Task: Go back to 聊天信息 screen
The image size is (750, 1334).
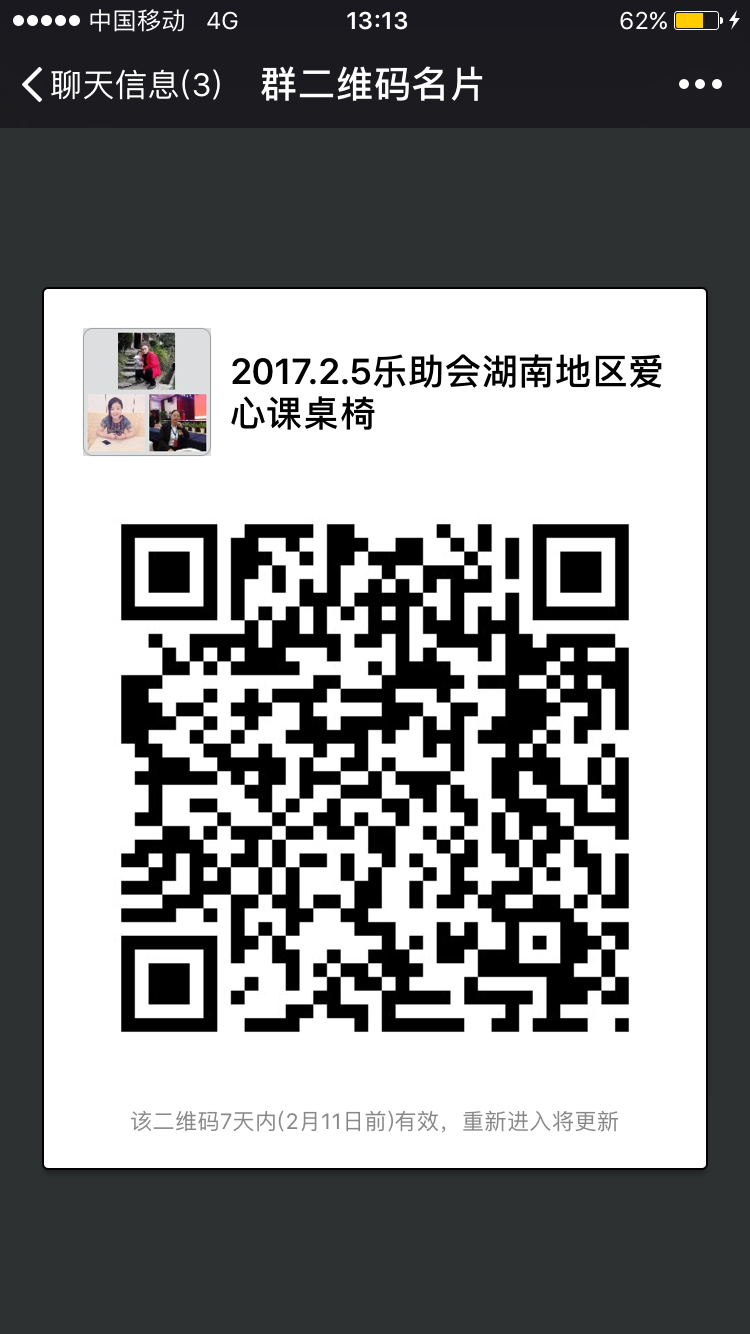Action: [x=120, y=85]
